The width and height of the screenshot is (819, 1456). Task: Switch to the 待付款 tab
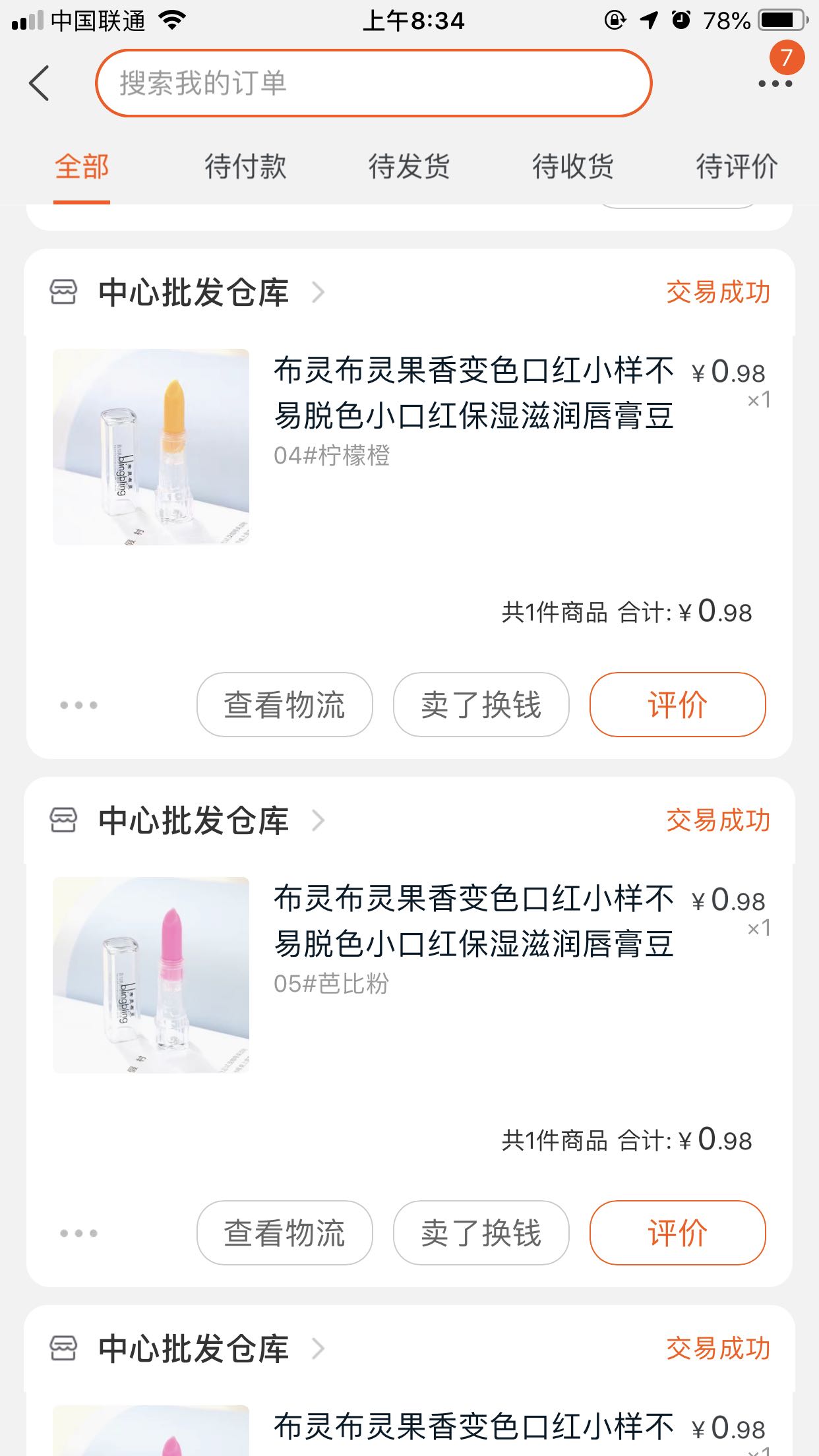(x=245, y=166)
